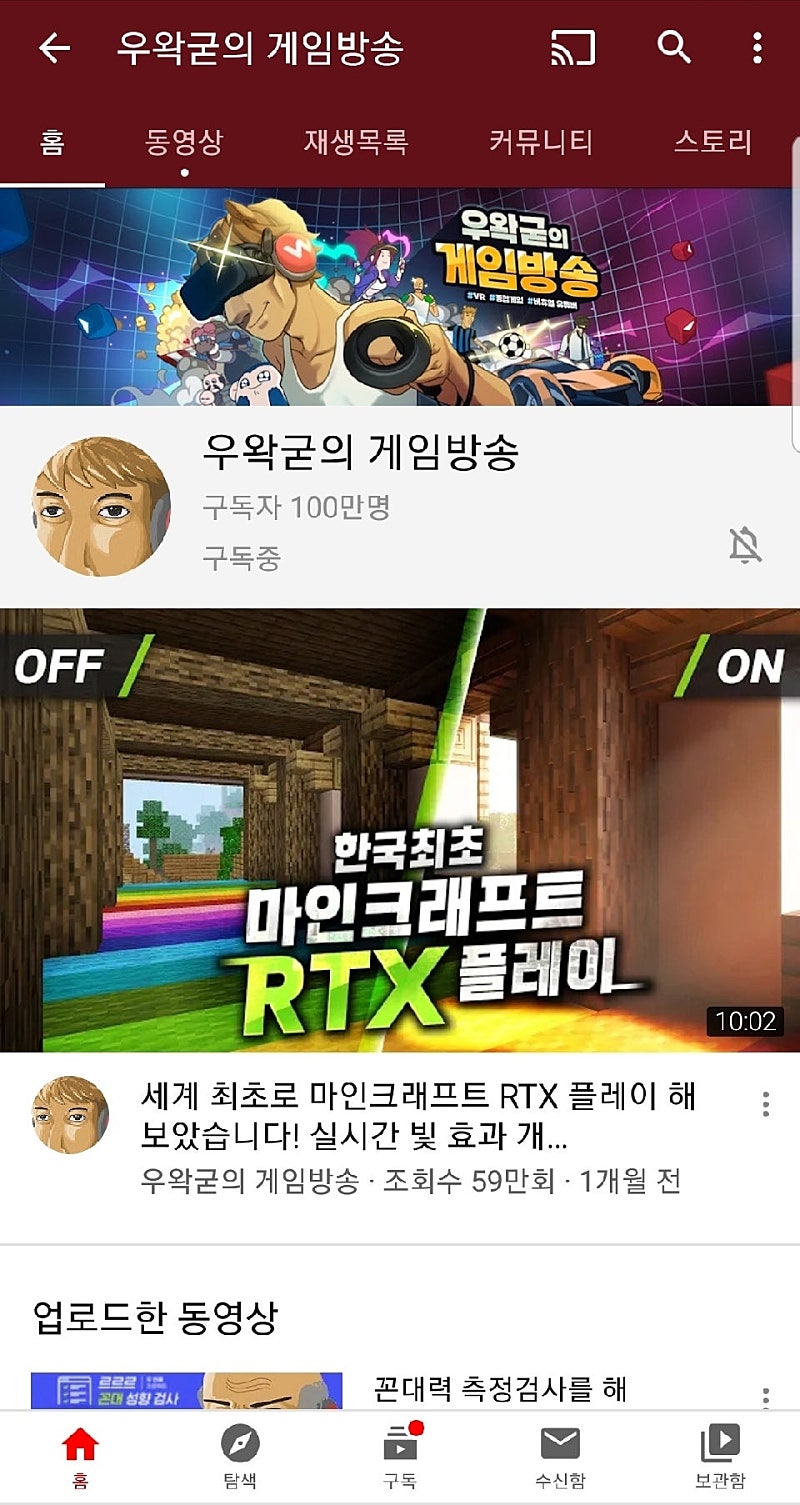Viewport: 800px width, 1505px height.
Task: Change notification bell settings
Action: pos(745,546)
